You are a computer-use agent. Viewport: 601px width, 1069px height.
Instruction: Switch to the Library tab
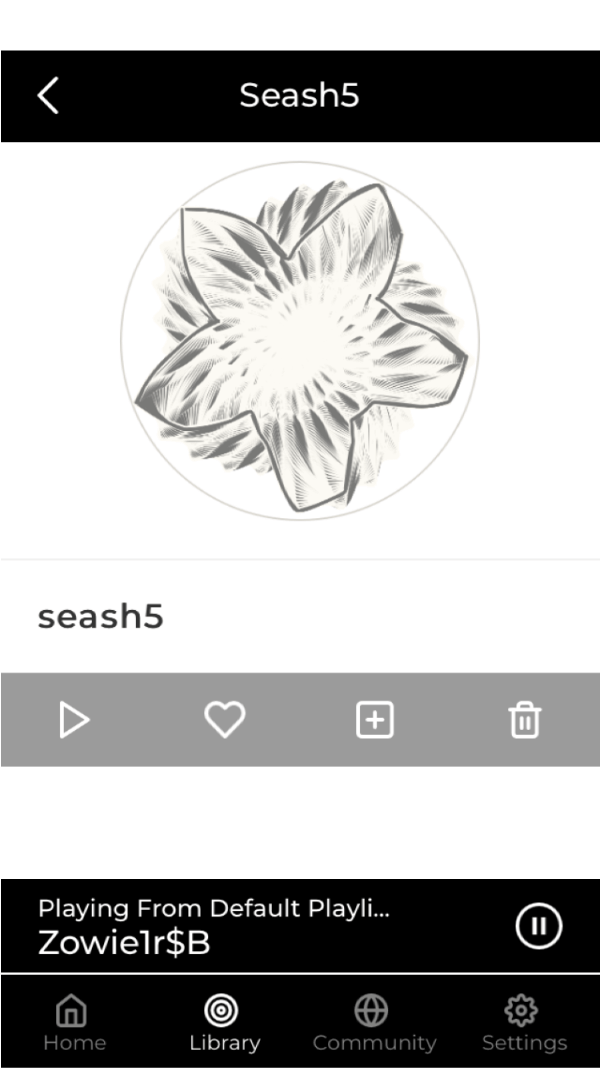224,1023
